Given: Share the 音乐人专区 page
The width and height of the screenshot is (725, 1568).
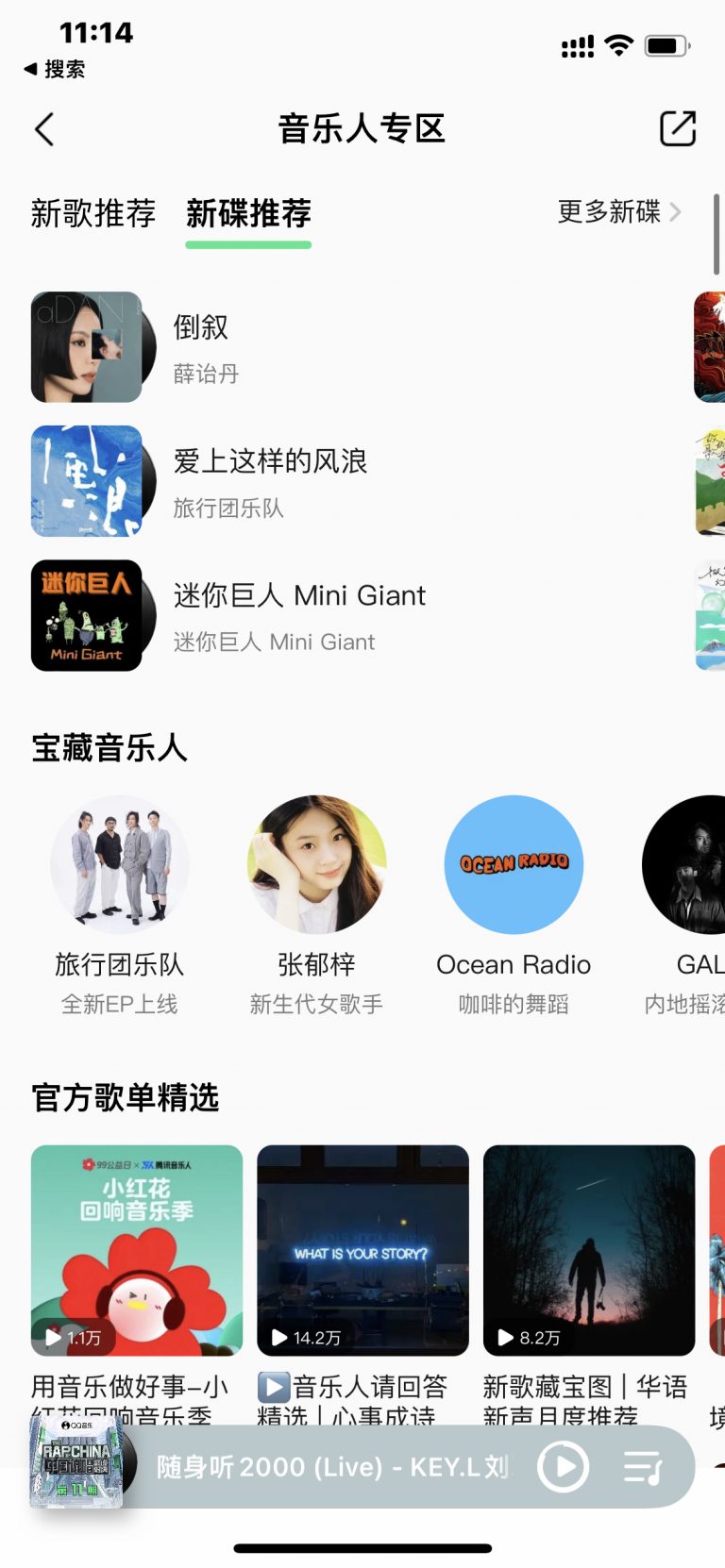Looking at the screenshot, I should 677,129.
